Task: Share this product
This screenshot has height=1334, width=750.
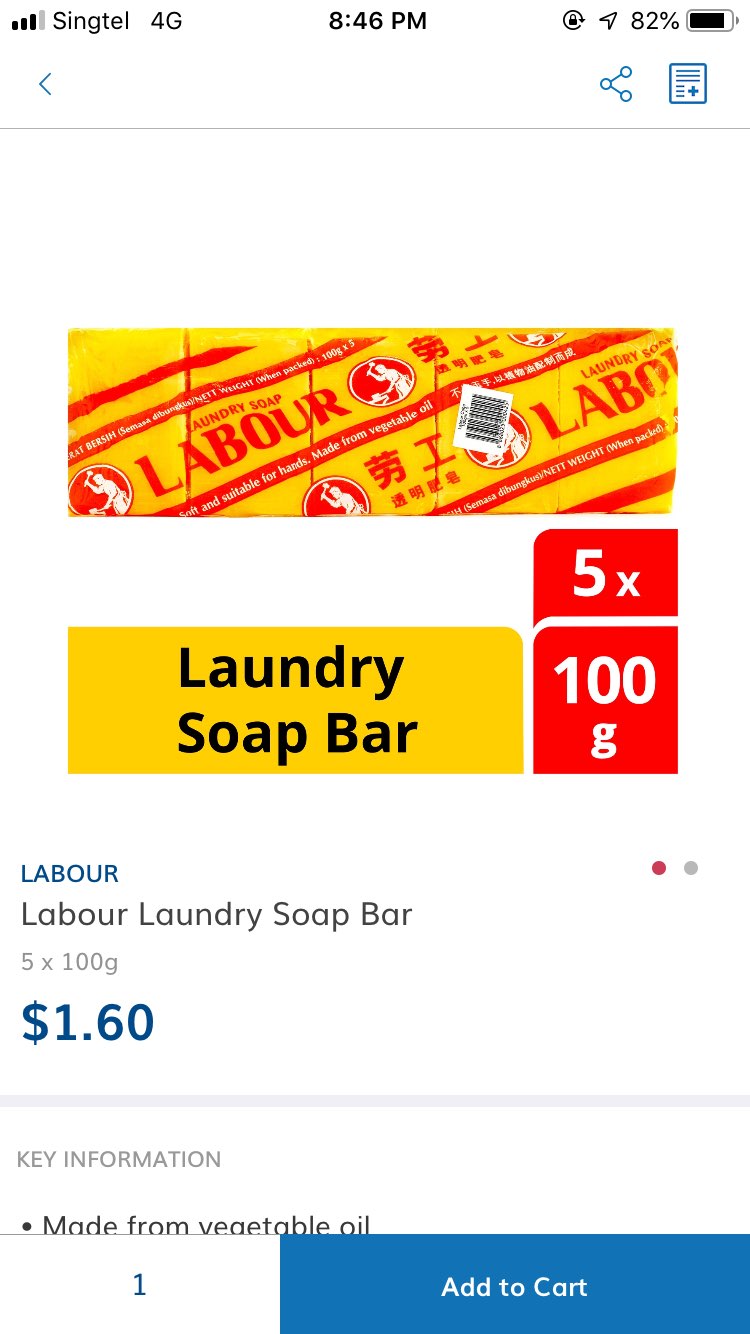Action: (x=616, y=84)
